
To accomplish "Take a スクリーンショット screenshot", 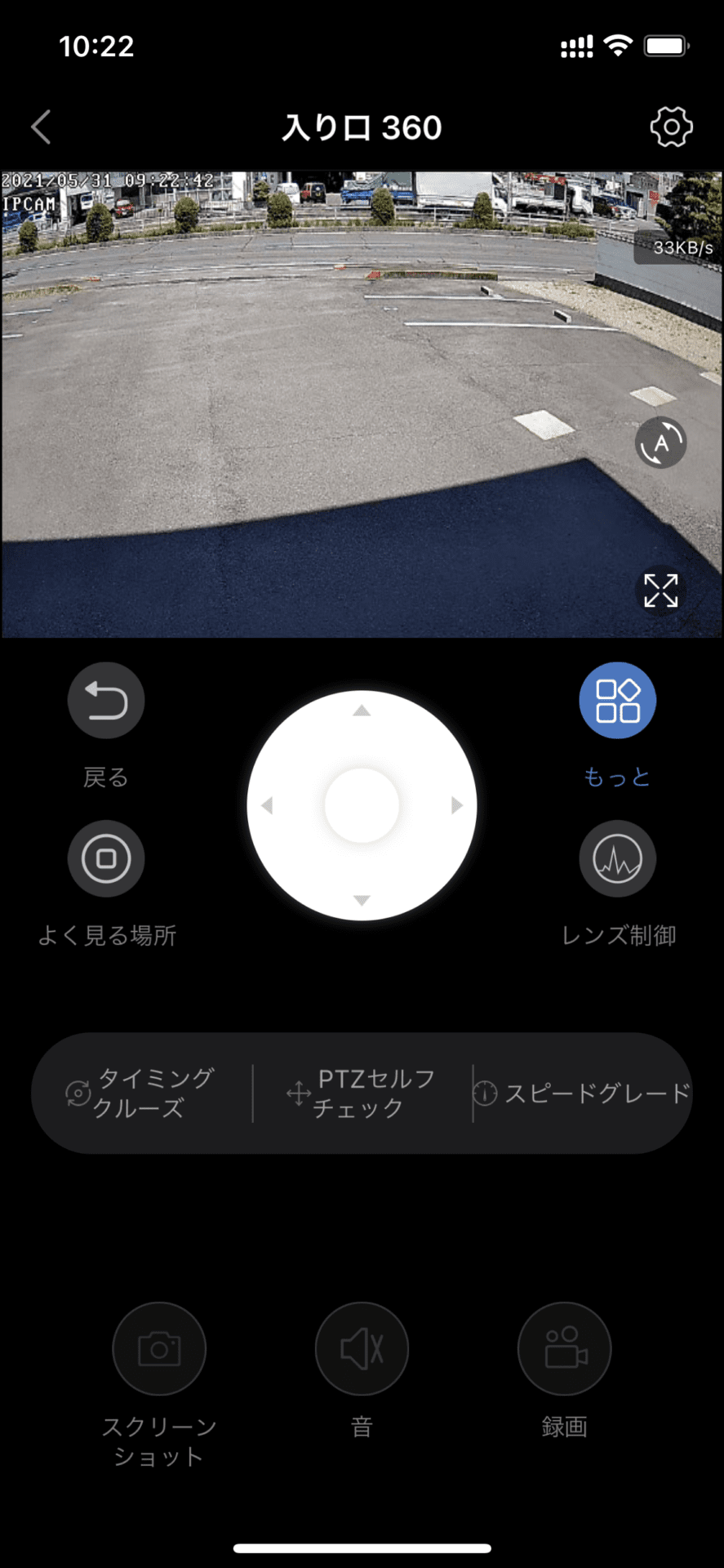I will tap(159, 1349).
